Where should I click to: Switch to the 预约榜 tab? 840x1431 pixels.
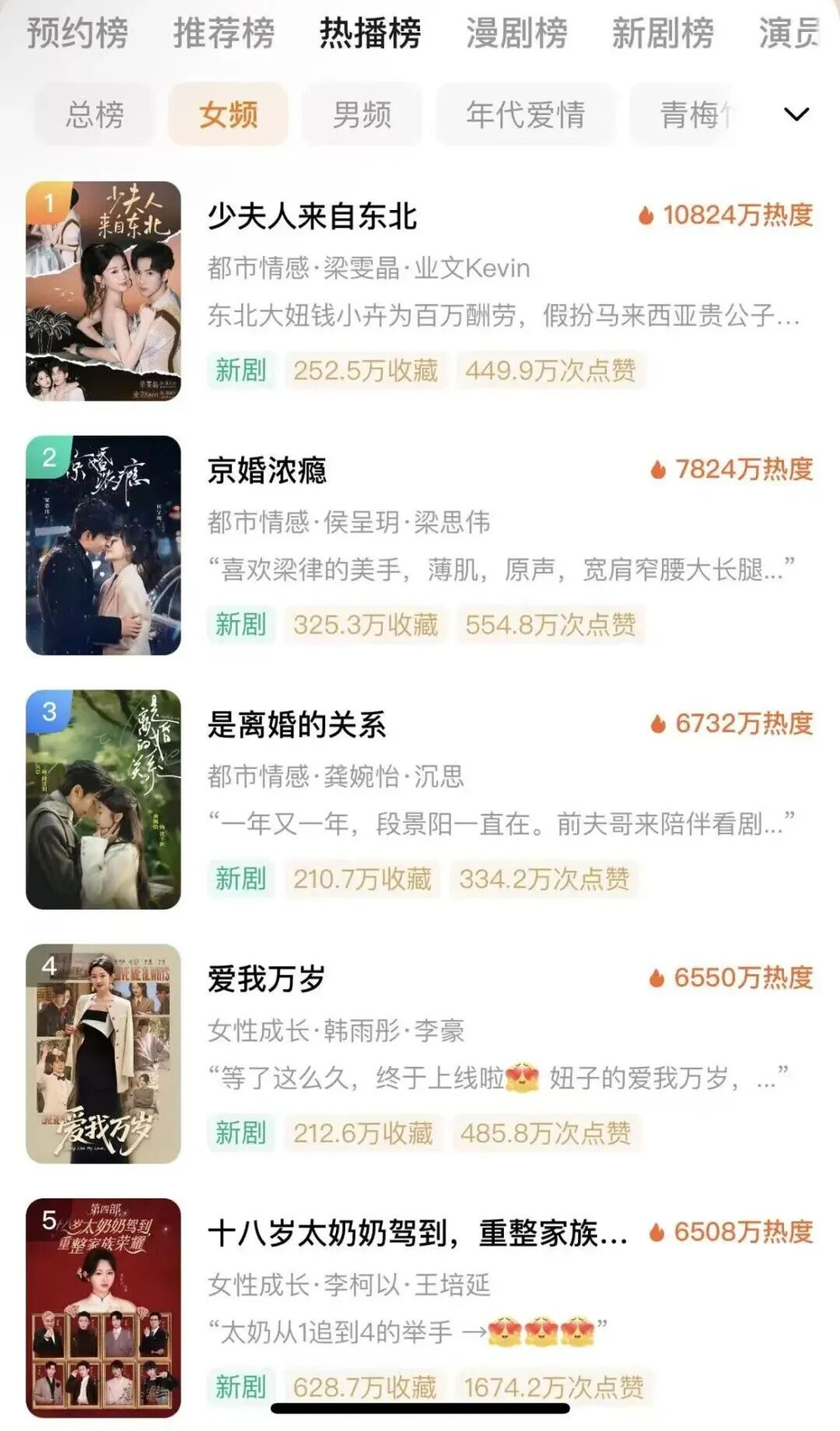click(x=77, y=34)
